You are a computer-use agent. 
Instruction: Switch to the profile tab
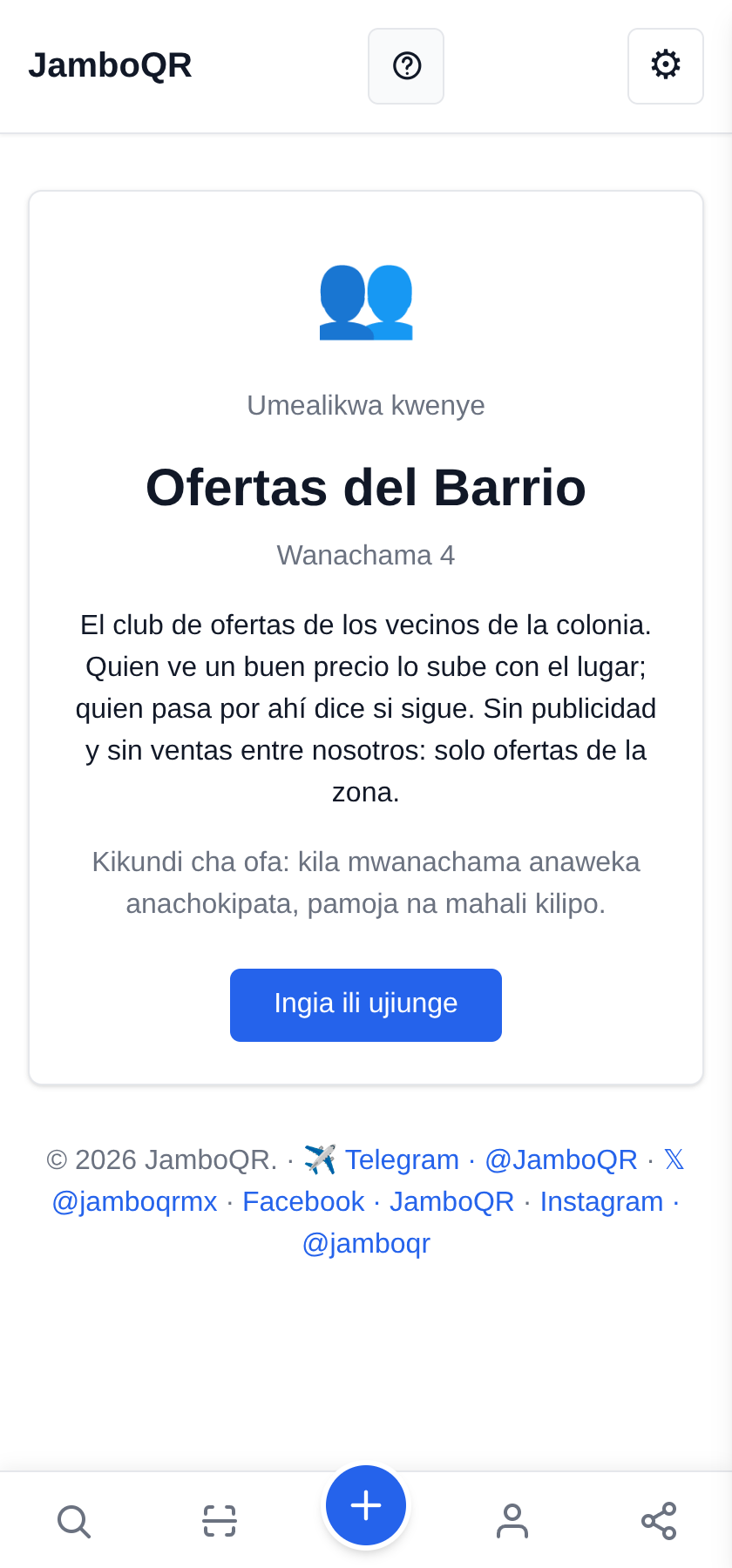512,1521
